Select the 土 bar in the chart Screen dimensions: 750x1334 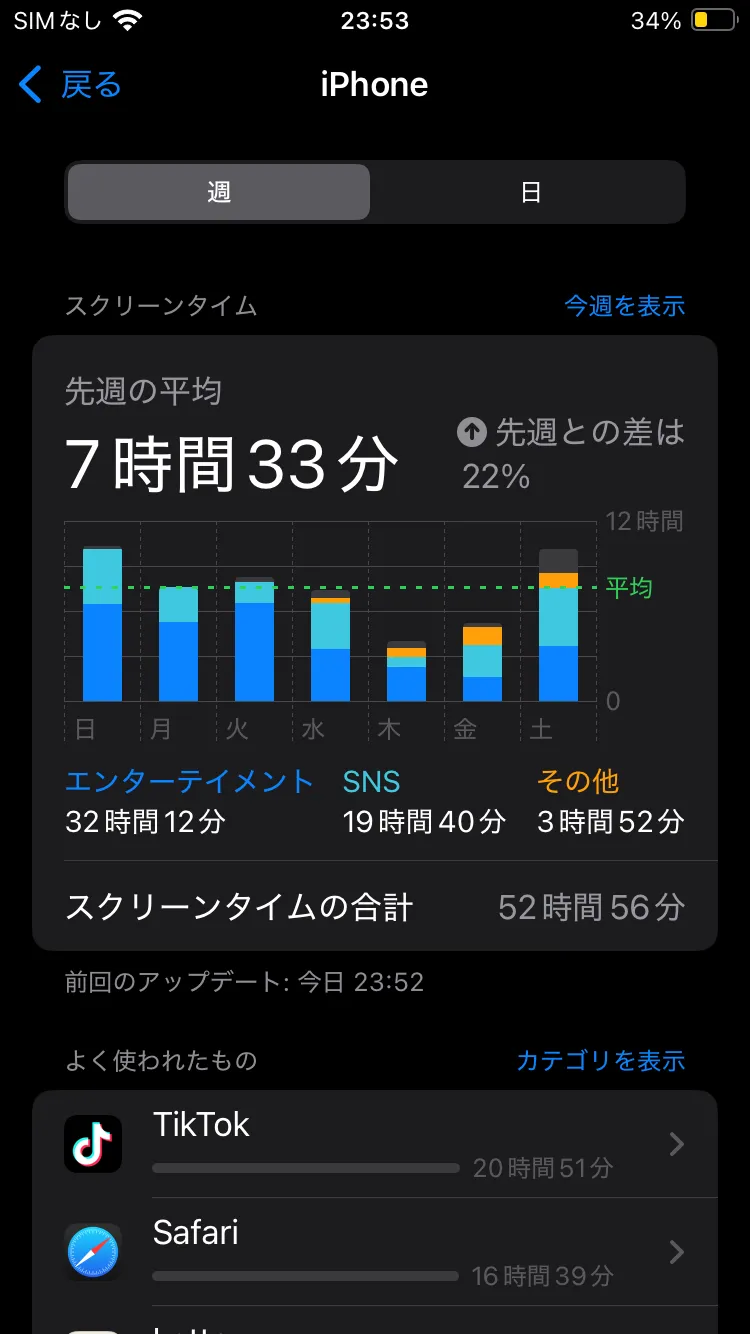click(558, 625)
